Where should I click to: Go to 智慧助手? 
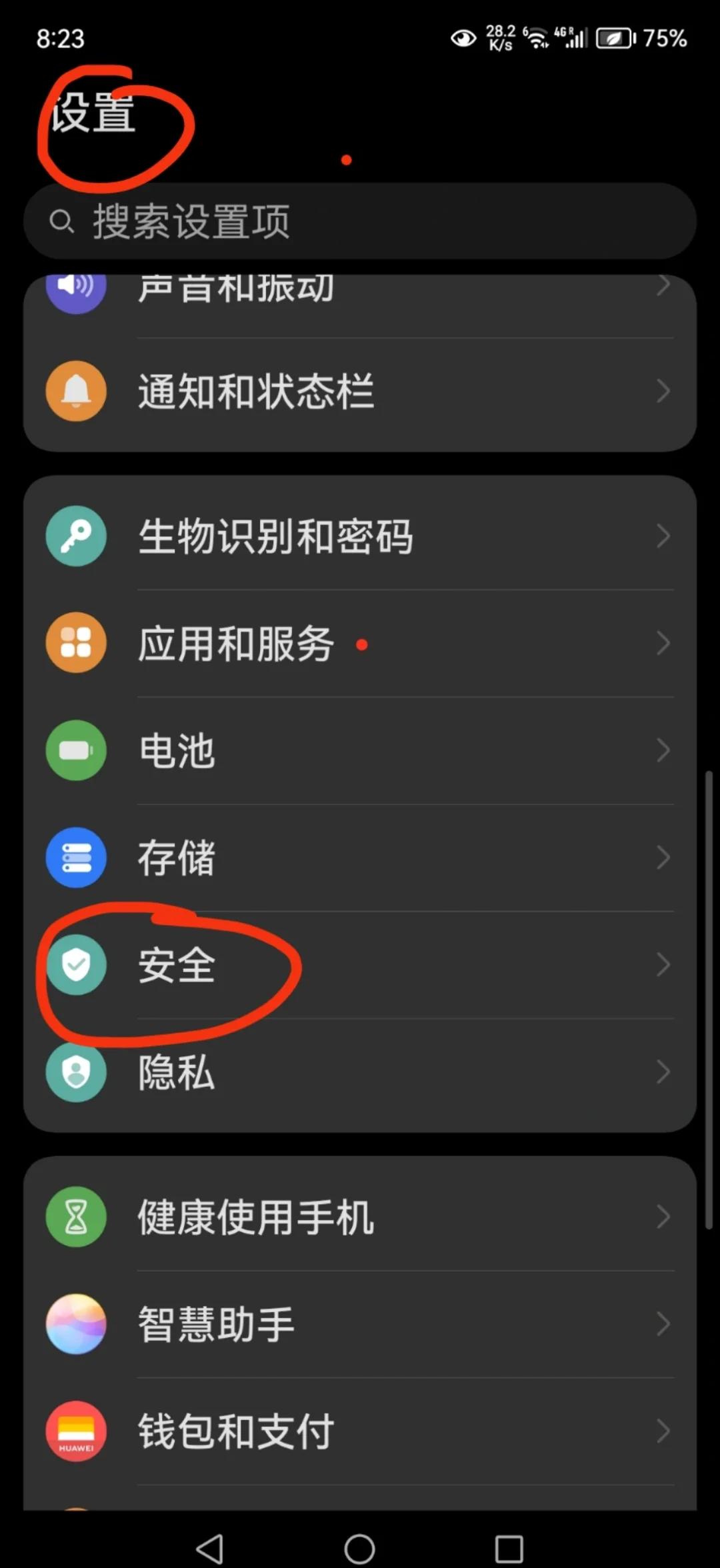click(360, 1324)
